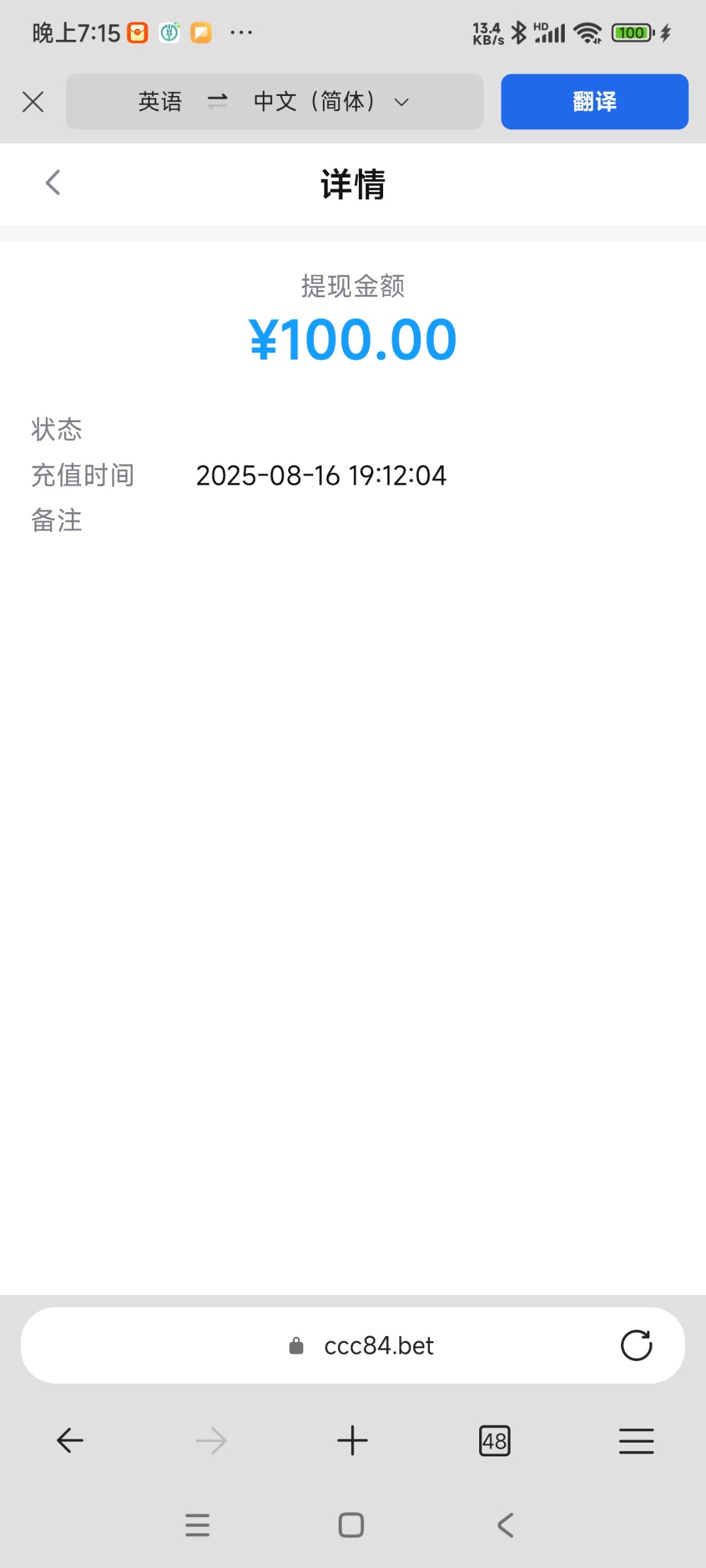The width and height of the screenshot is (706, 1568).
Task: Open a new browser tab
Action: 352,1441
